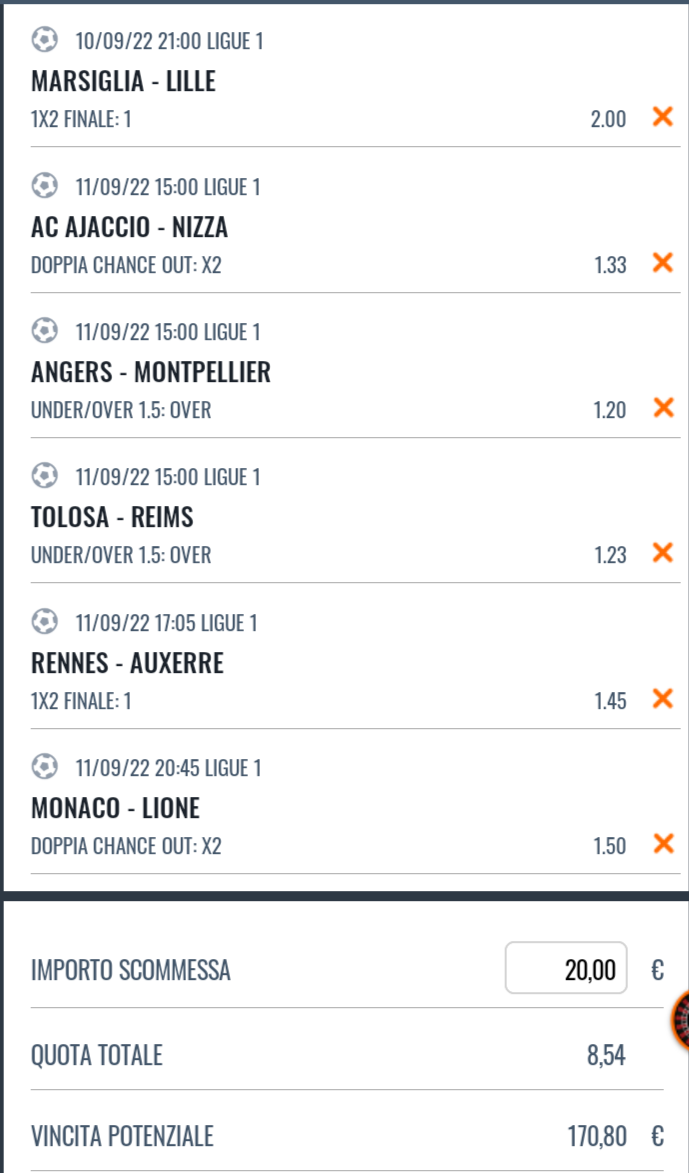This screenshot has width=689, height=1173.
Task: Remove the Marsiglia - Lille selection
Action: click(662, 117)
